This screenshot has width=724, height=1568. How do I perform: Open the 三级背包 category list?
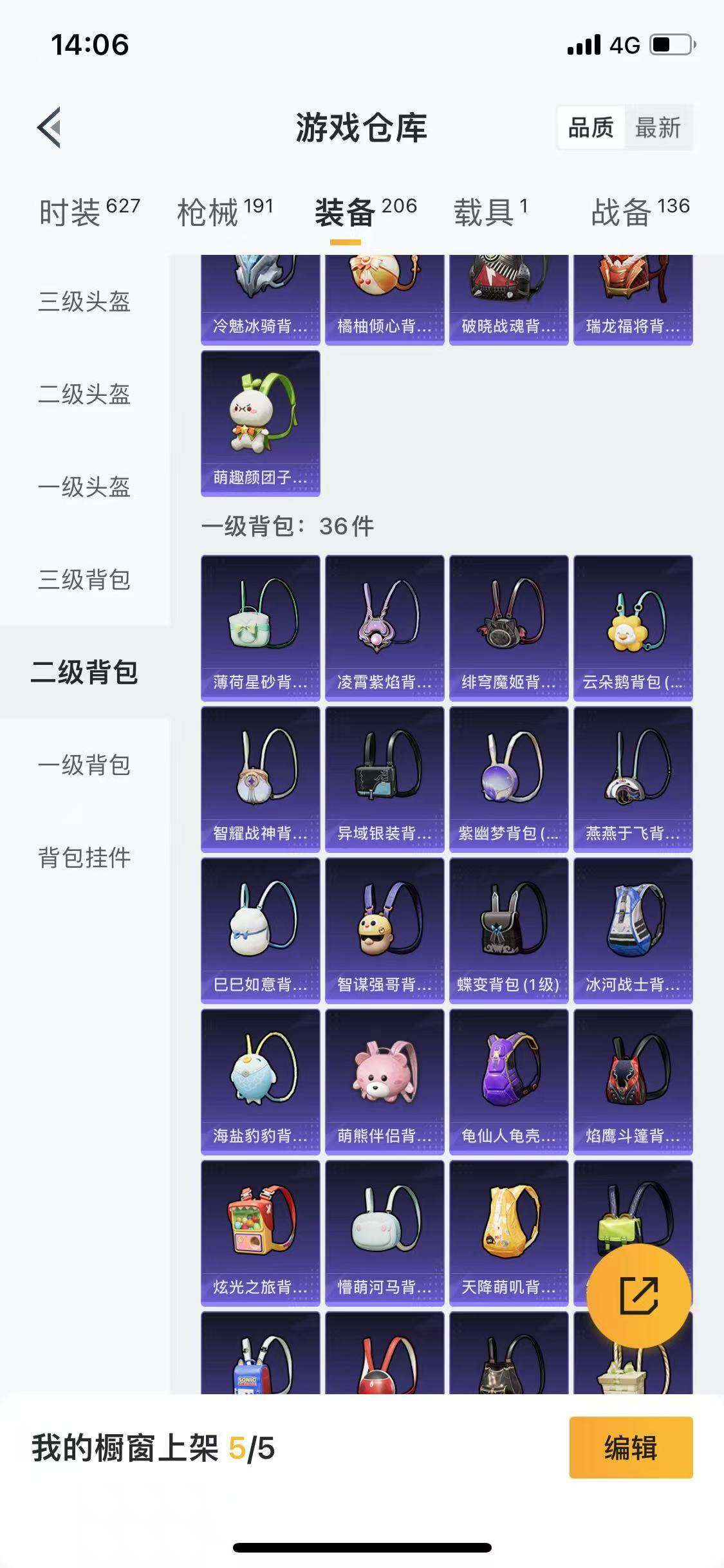(x=84, y=581)
